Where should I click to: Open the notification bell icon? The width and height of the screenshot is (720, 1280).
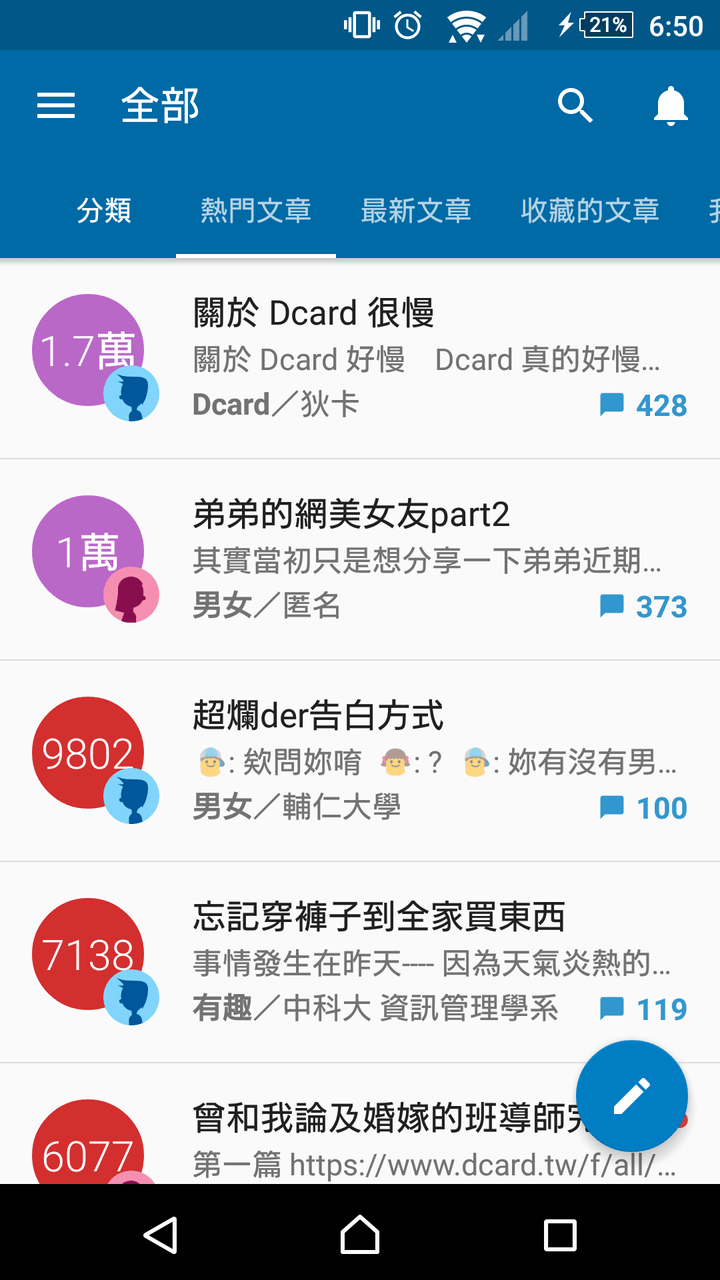670,105
